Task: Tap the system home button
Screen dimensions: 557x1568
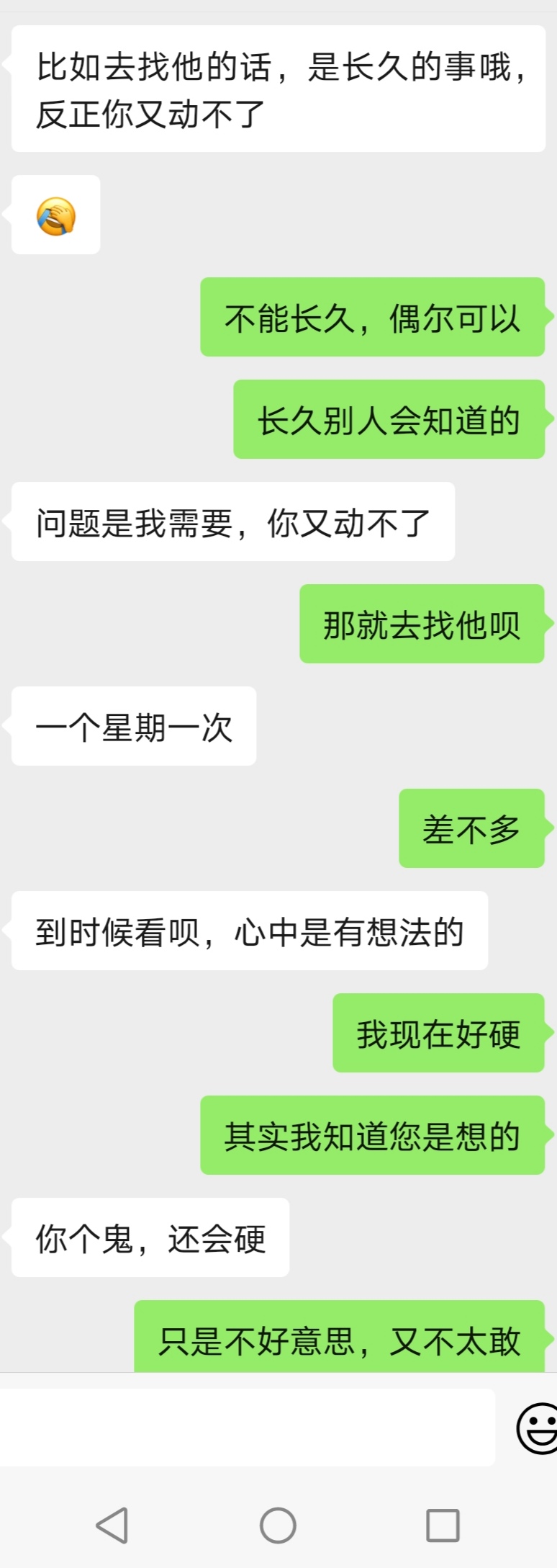Action: click(278, 1525)
